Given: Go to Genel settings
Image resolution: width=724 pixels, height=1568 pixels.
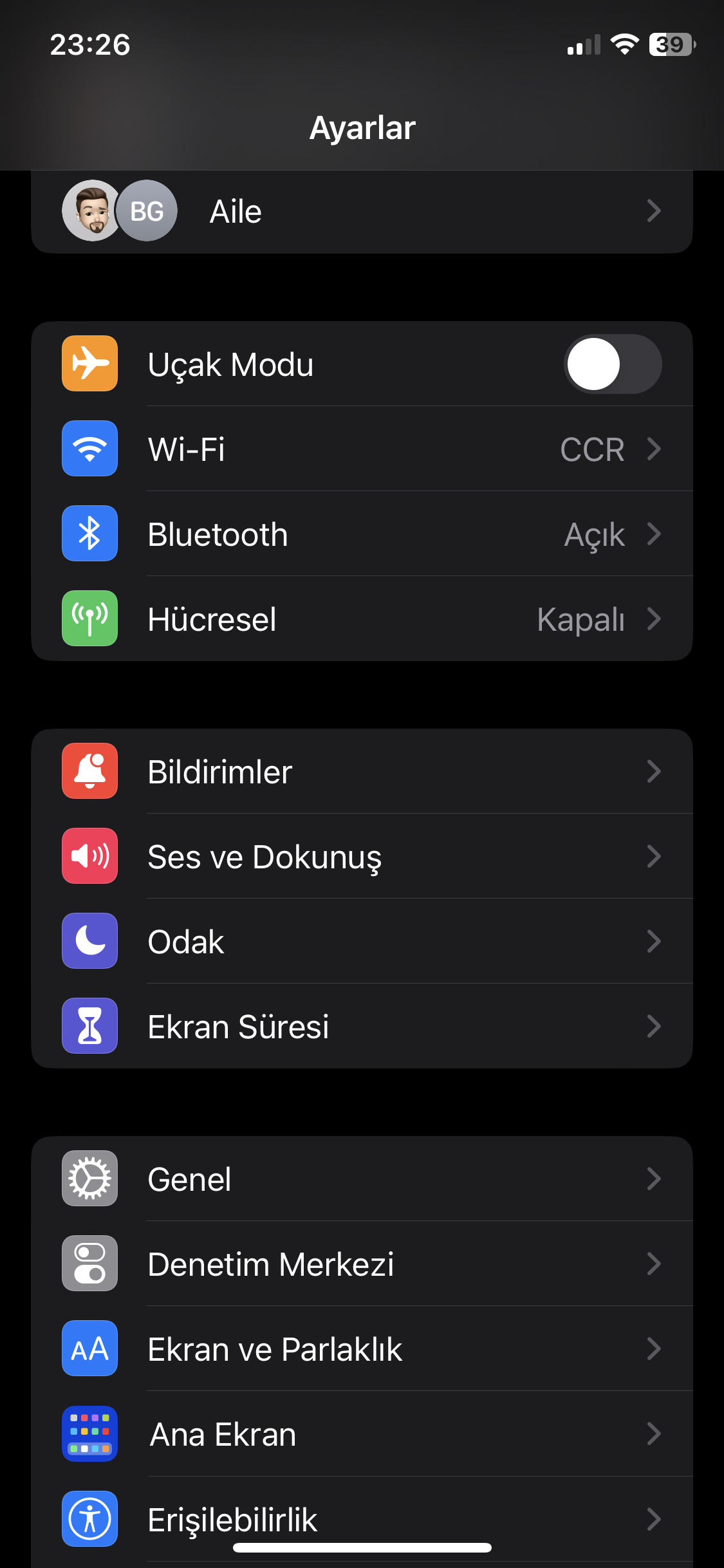Looking at the screenshot, I should [362, 1179].
